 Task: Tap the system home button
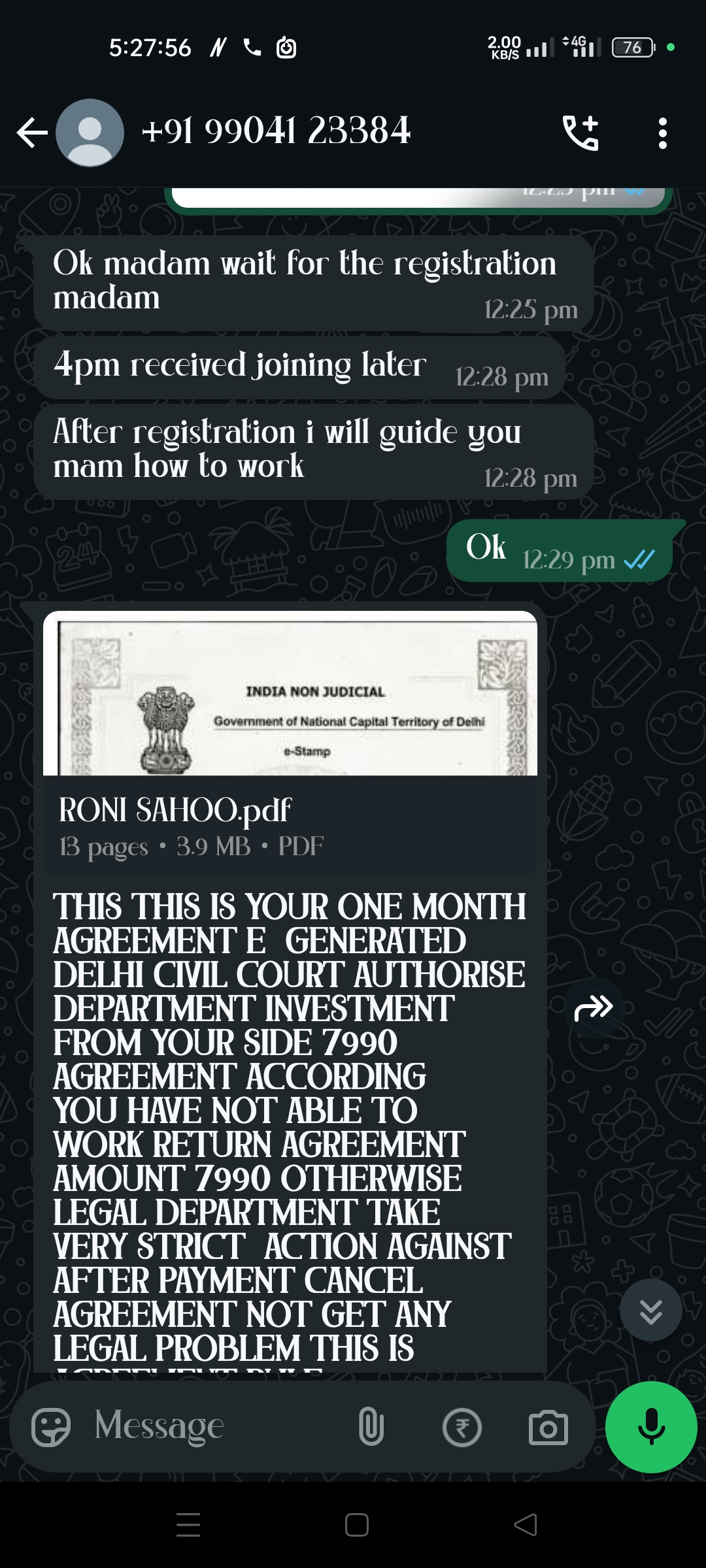coord(356,1525)
